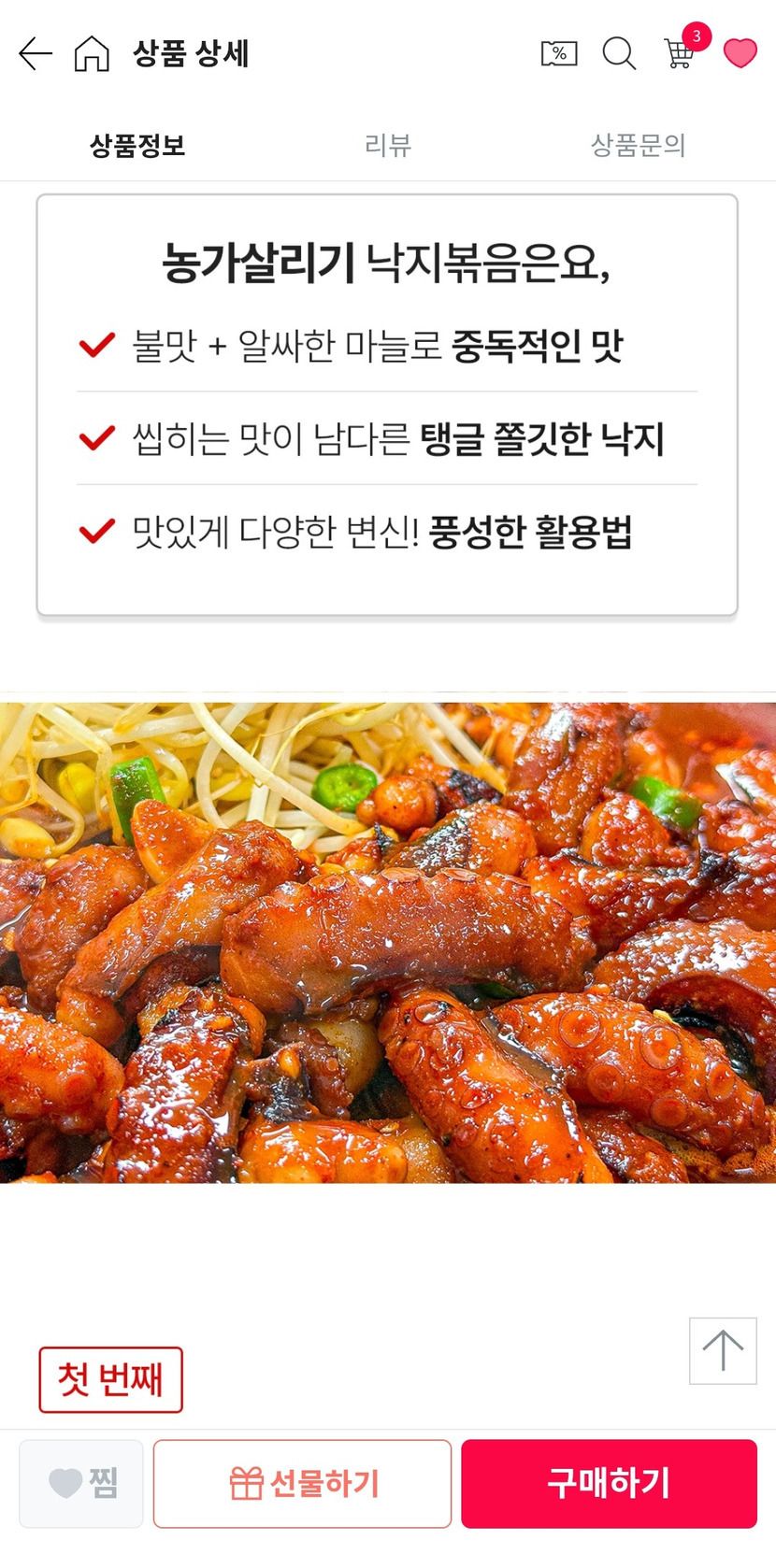Viewport: 776px width, 1568px height.
Task: Tap the pink heart in header
Action: [x=740, y=54]
